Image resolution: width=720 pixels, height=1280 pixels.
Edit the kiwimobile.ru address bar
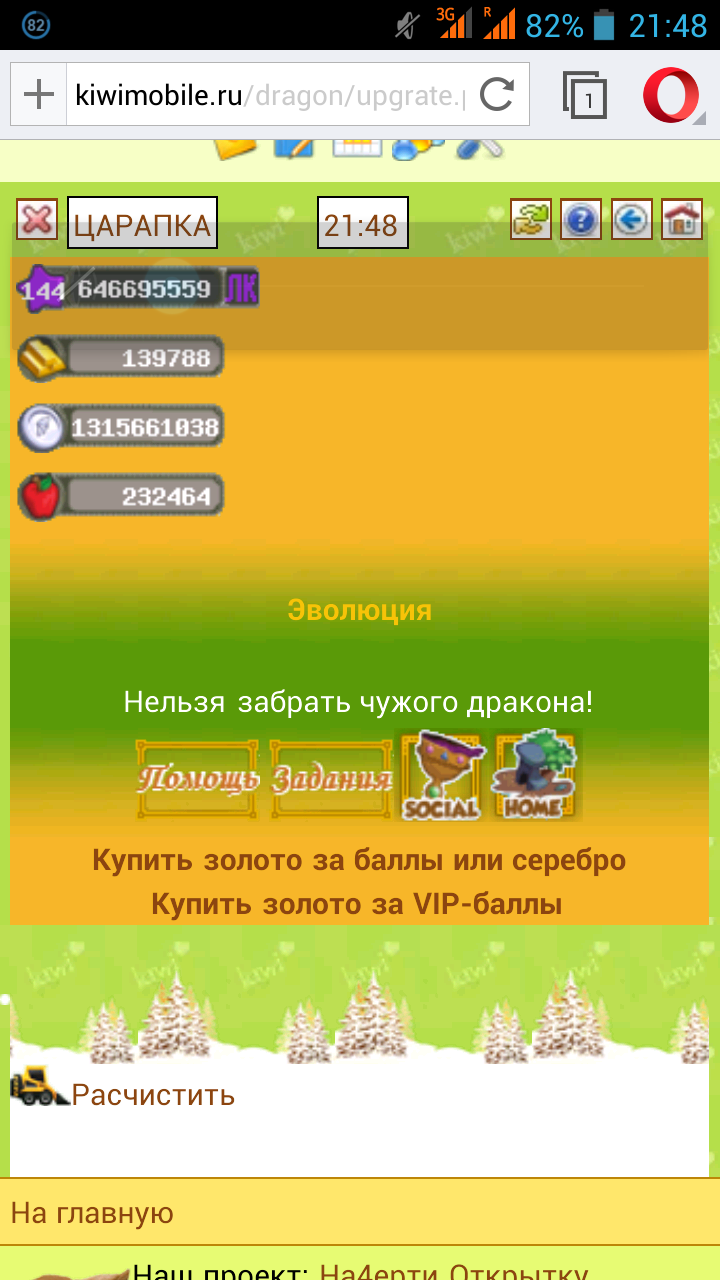(268, 96)
